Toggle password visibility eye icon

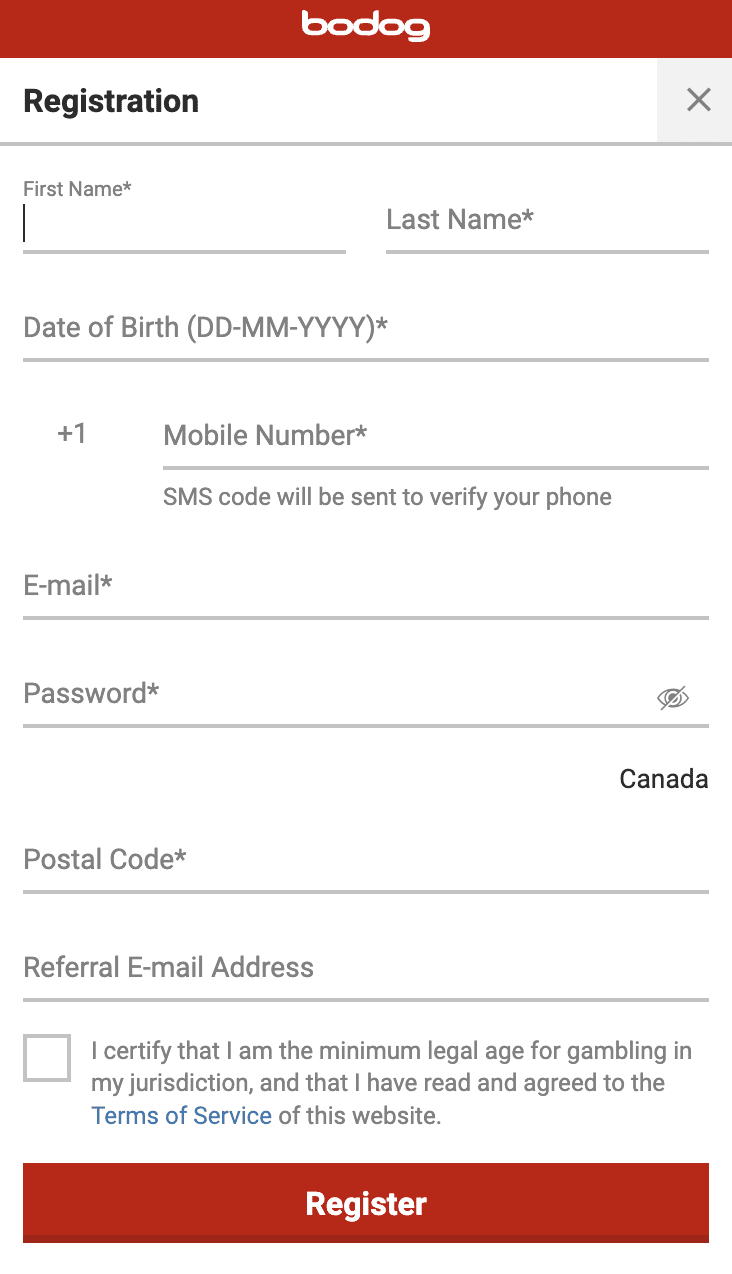[x=673, y=698]
